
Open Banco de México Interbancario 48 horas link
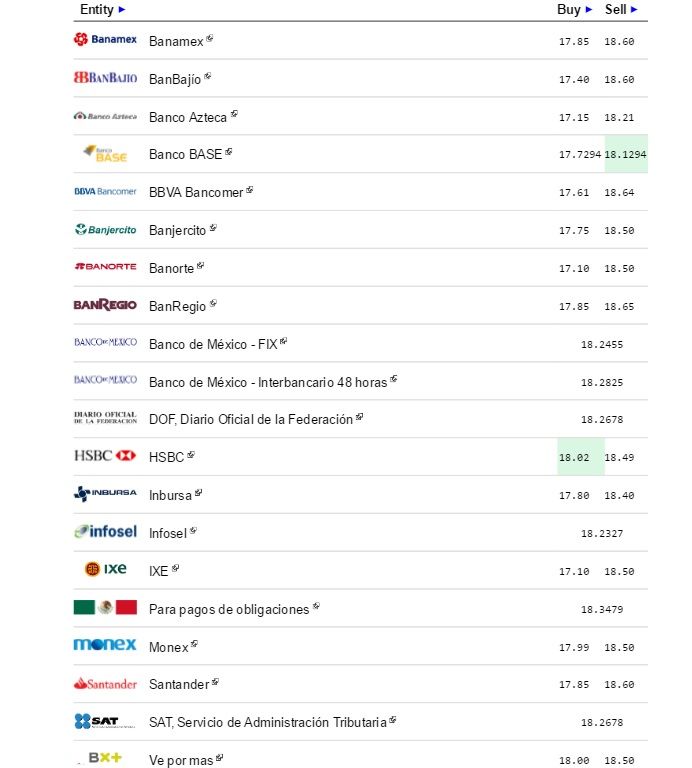(268, 382)
